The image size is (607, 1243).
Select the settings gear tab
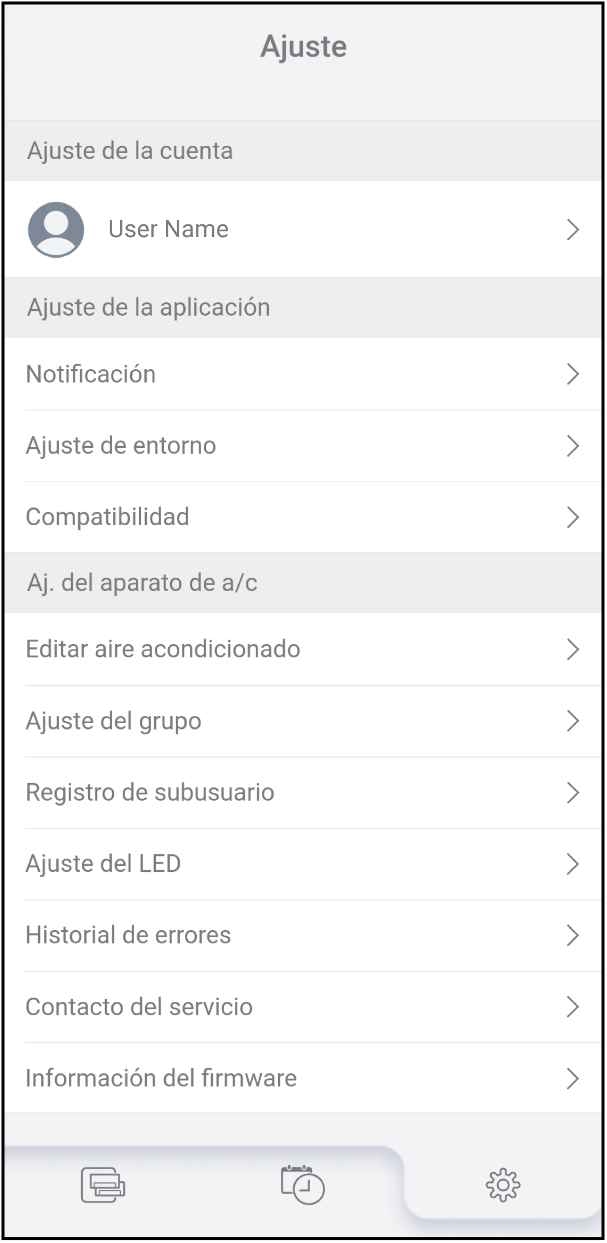click(x=503, y=1185)
